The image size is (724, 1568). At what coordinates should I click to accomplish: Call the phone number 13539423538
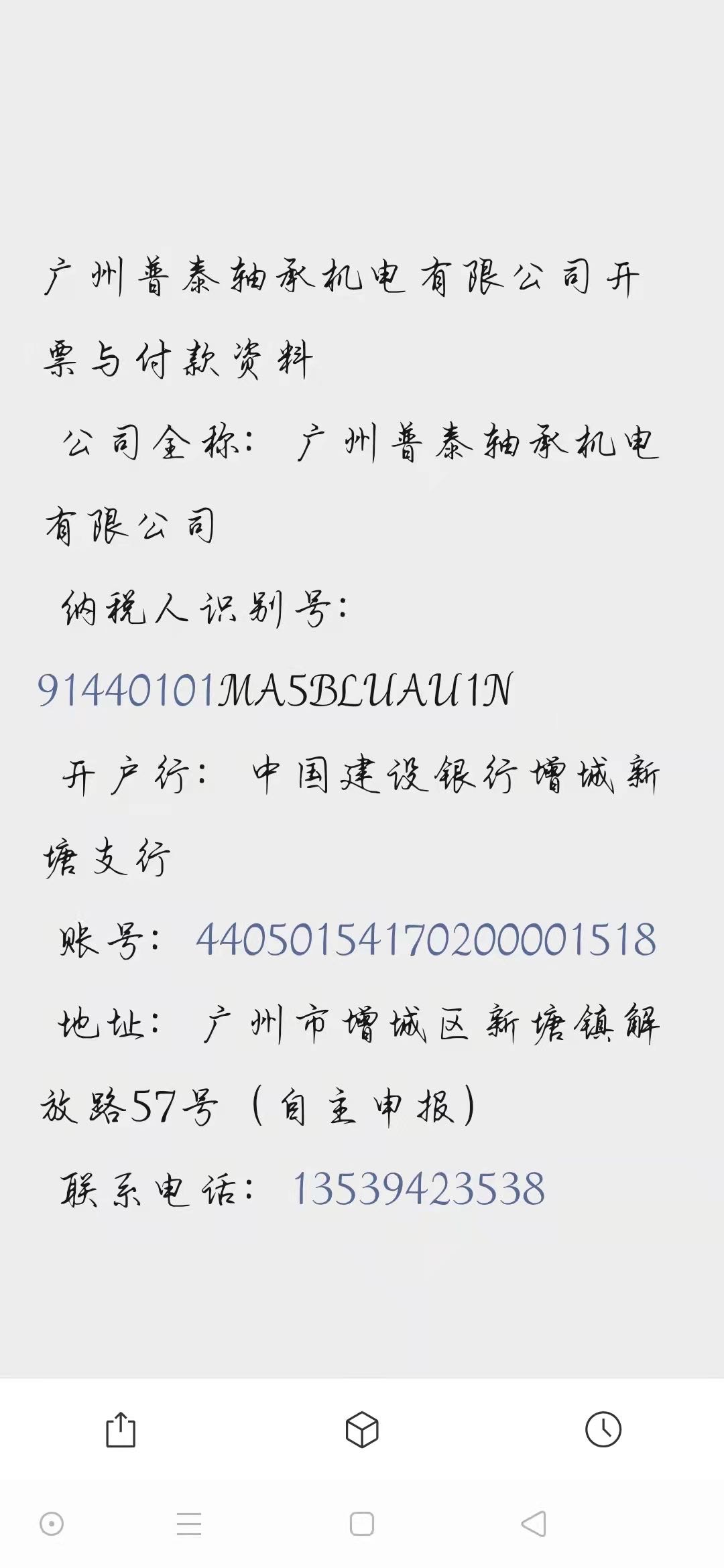[x=418, y=1189]
